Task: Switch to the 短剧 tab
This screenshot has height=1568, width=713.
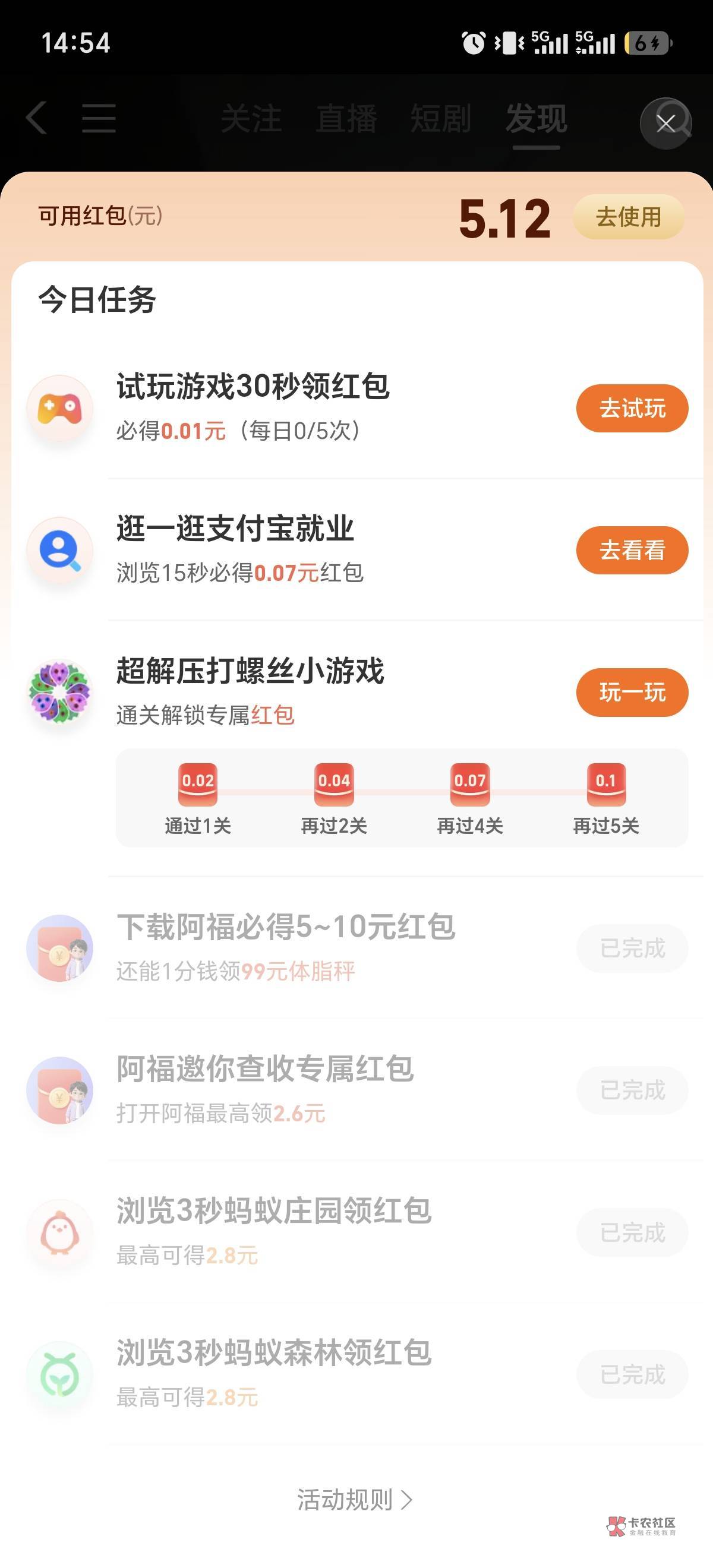Action: click(x=441, y=118)
